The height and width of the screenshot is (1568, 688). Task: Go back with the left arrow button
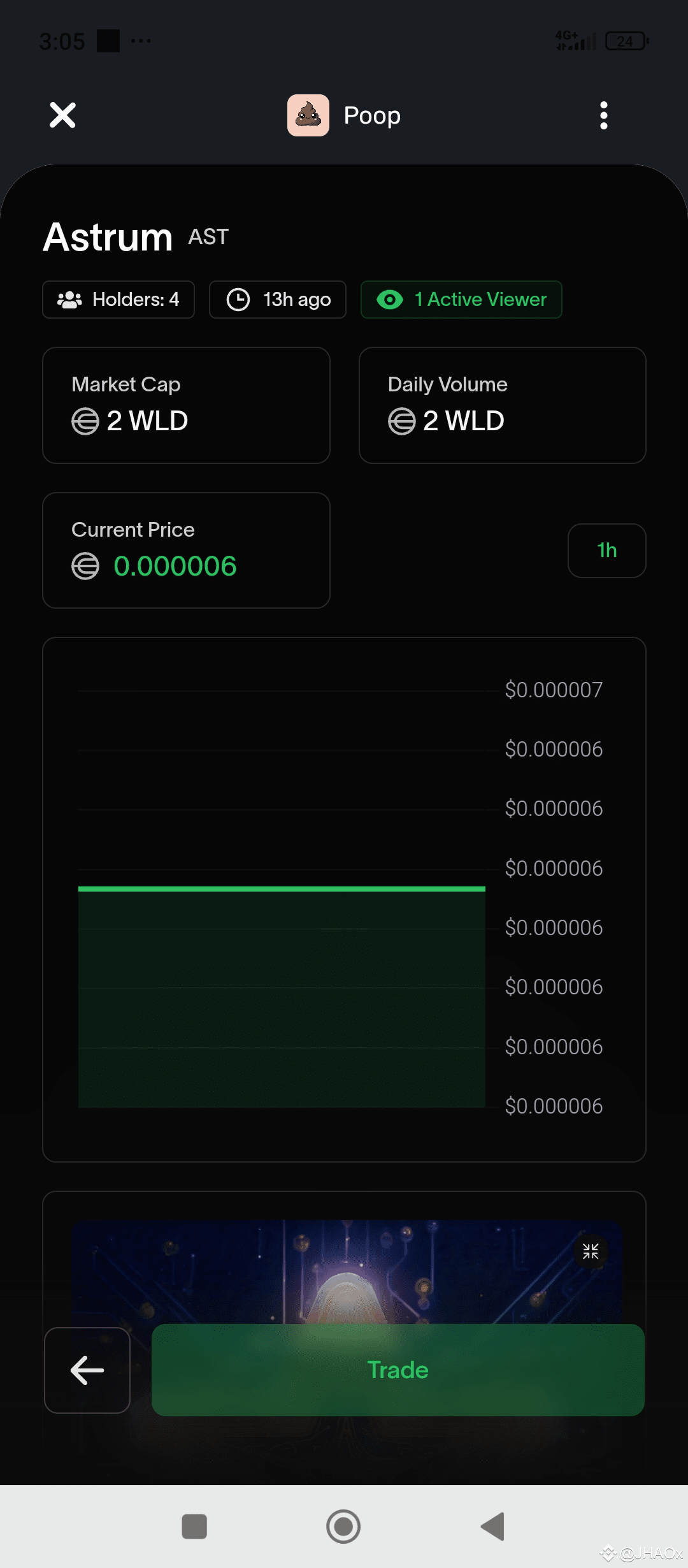(87, 1370)
